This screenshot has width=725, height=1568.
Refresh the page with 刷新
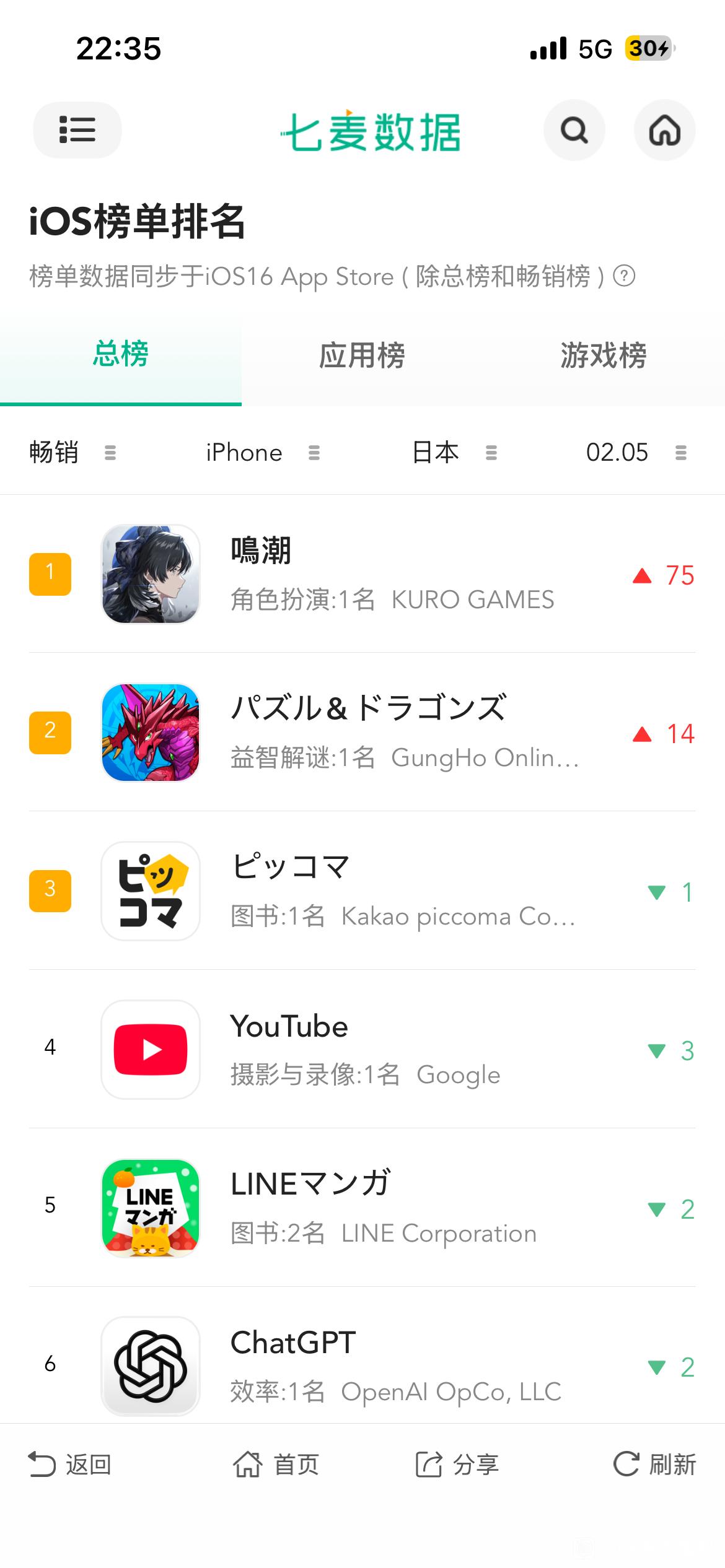pyautogui.click(x=654, y=1465)
